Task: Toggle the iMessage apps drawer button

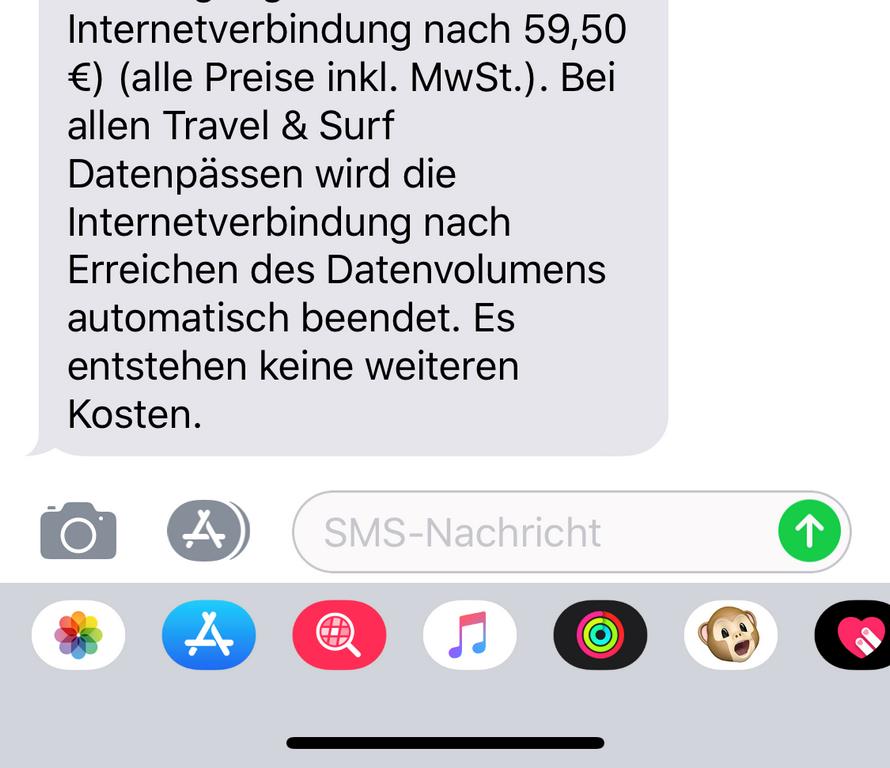Action: point(208,531)
